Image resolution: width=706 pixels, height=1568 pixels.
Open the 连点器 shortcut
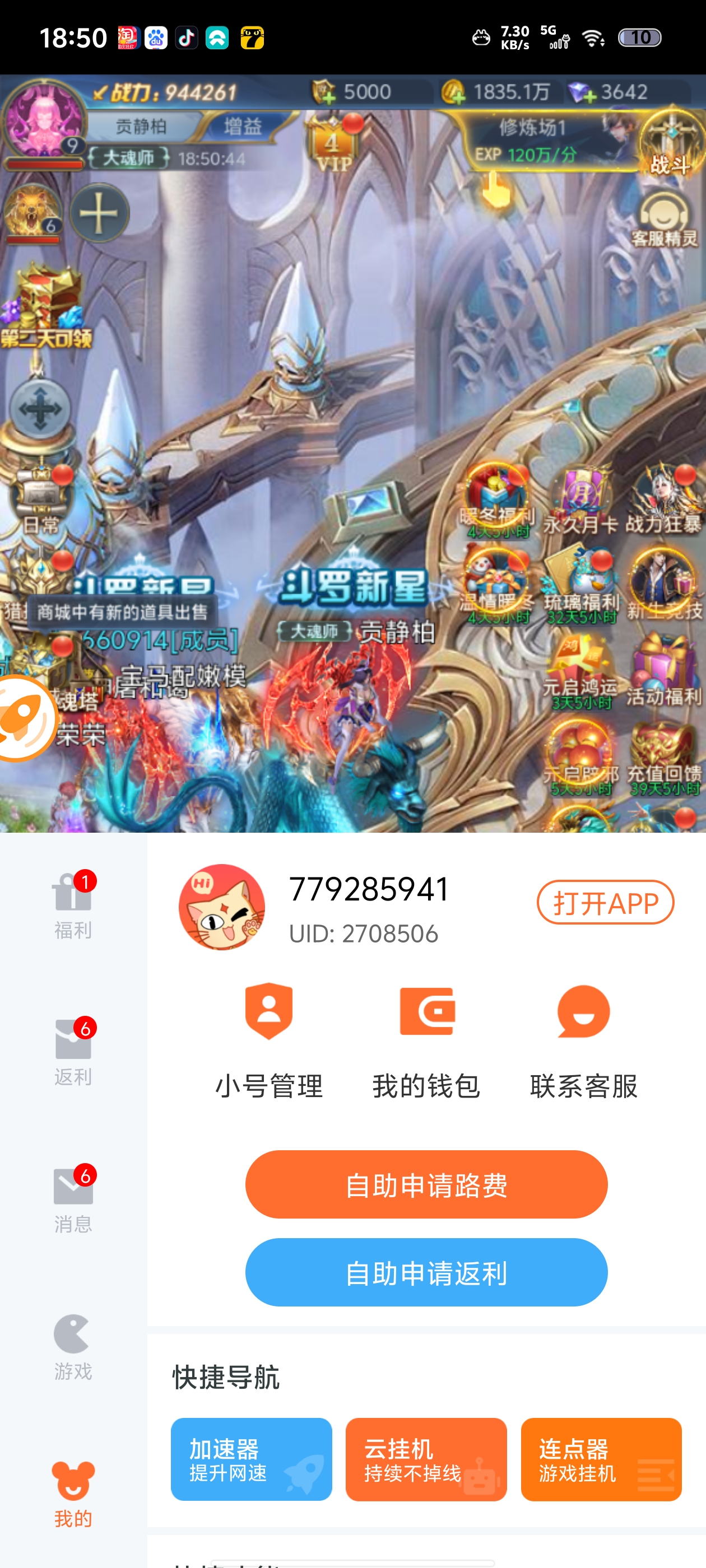601,1459
